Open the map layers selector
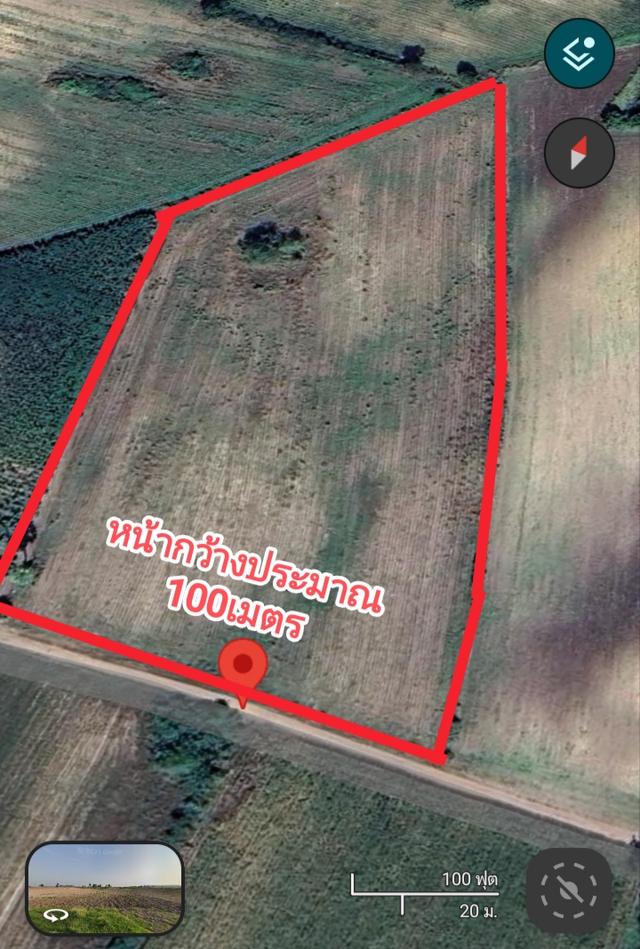 click(x=579, y=53)
